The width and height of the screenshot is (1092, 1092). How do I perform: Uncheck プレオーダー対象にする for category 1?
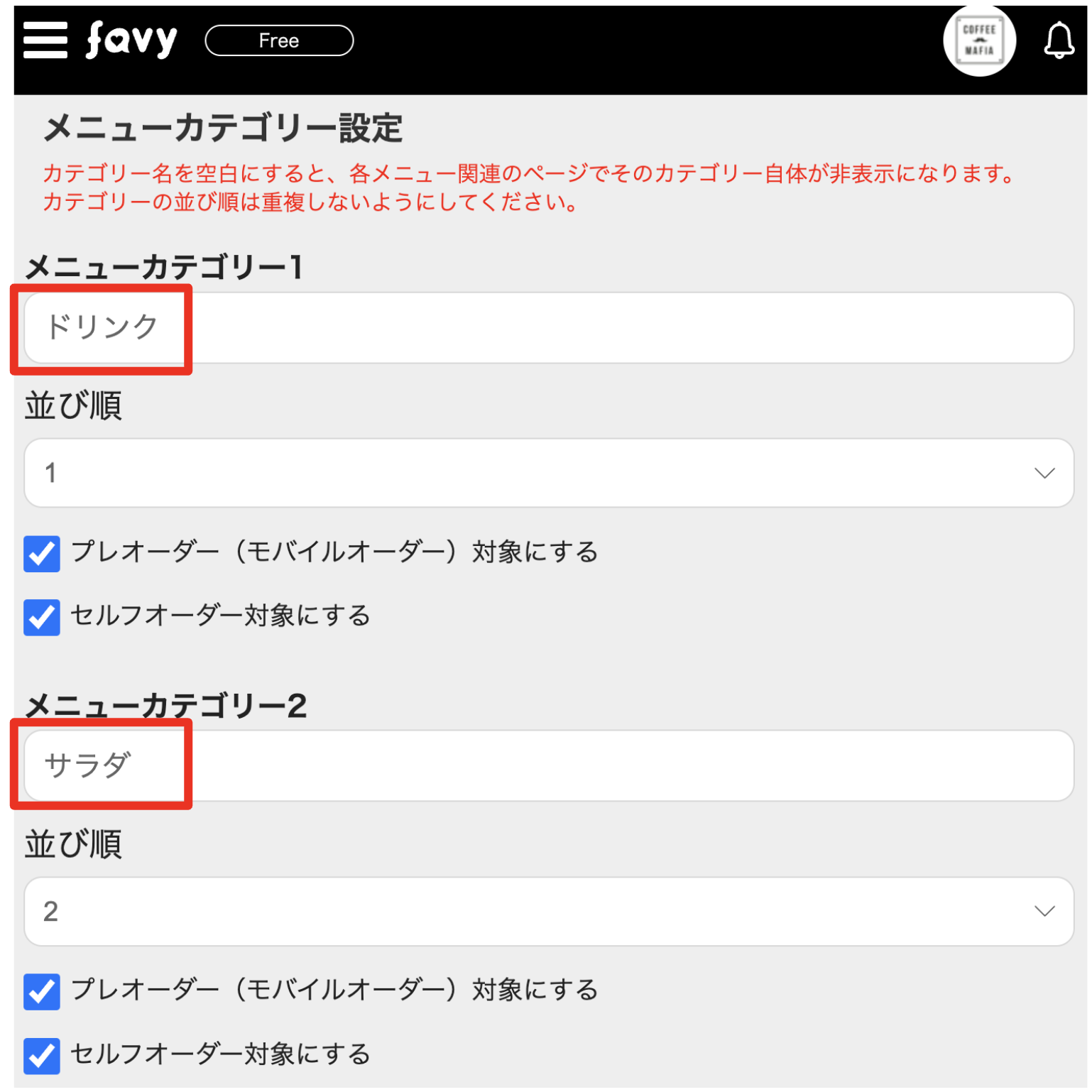click(42, 554)
